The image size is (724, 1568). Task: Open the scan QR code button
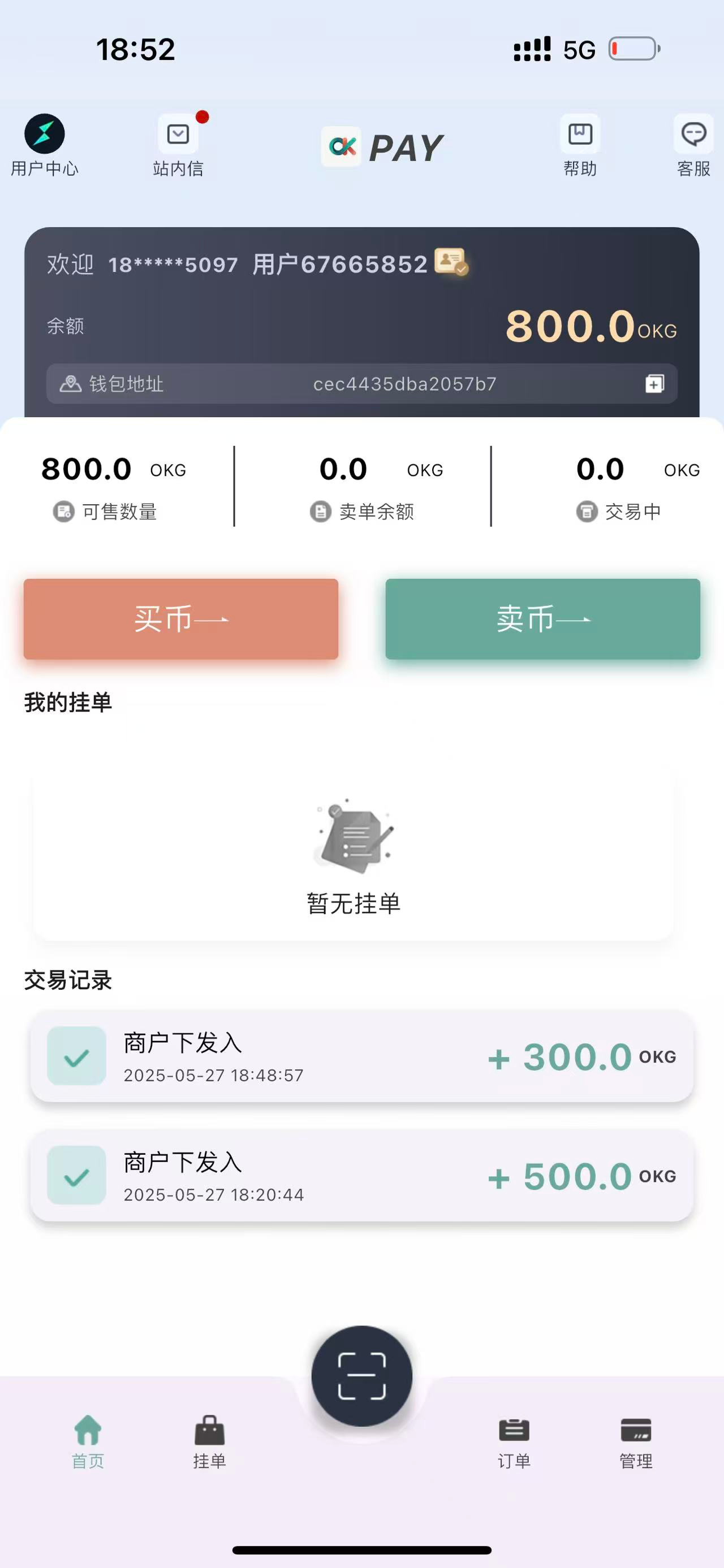click(361, 1376)
